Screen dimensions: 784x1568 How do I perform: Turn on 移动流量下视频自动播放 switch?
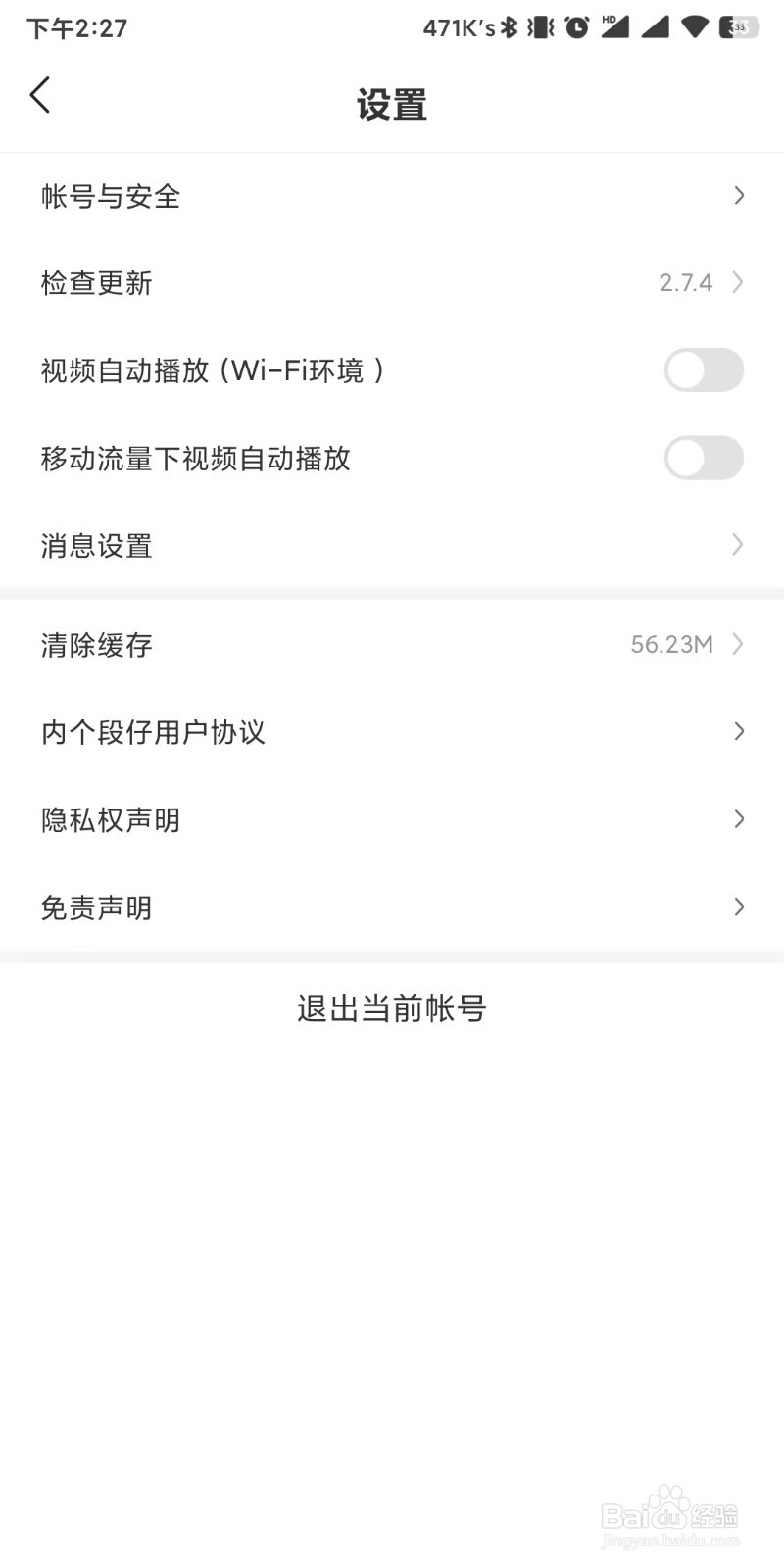(704, 458)
